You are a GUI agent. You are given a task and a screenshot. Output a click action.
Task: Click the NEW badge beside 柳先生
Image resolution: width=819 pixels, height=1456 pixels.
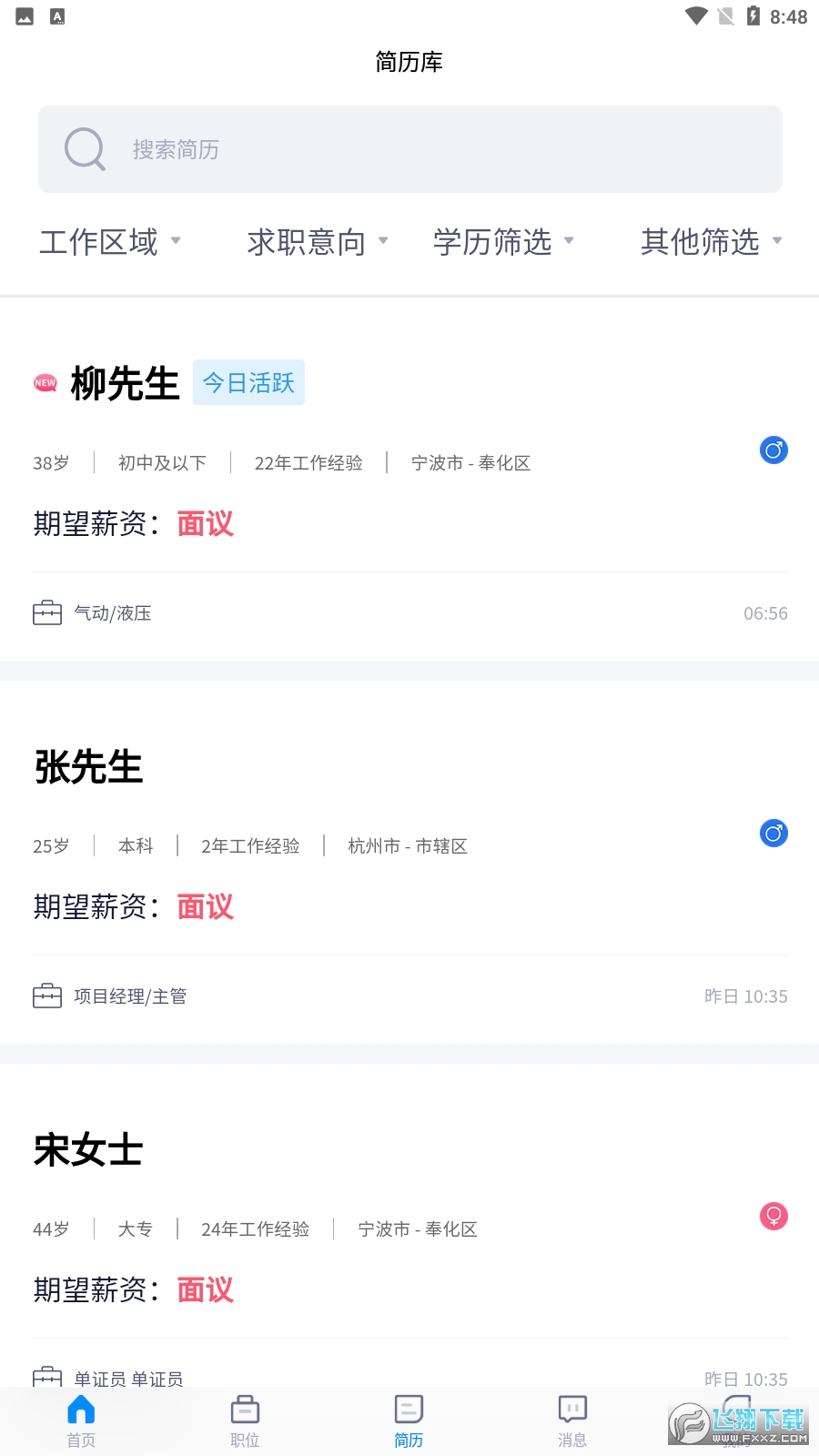click(42, 383)
